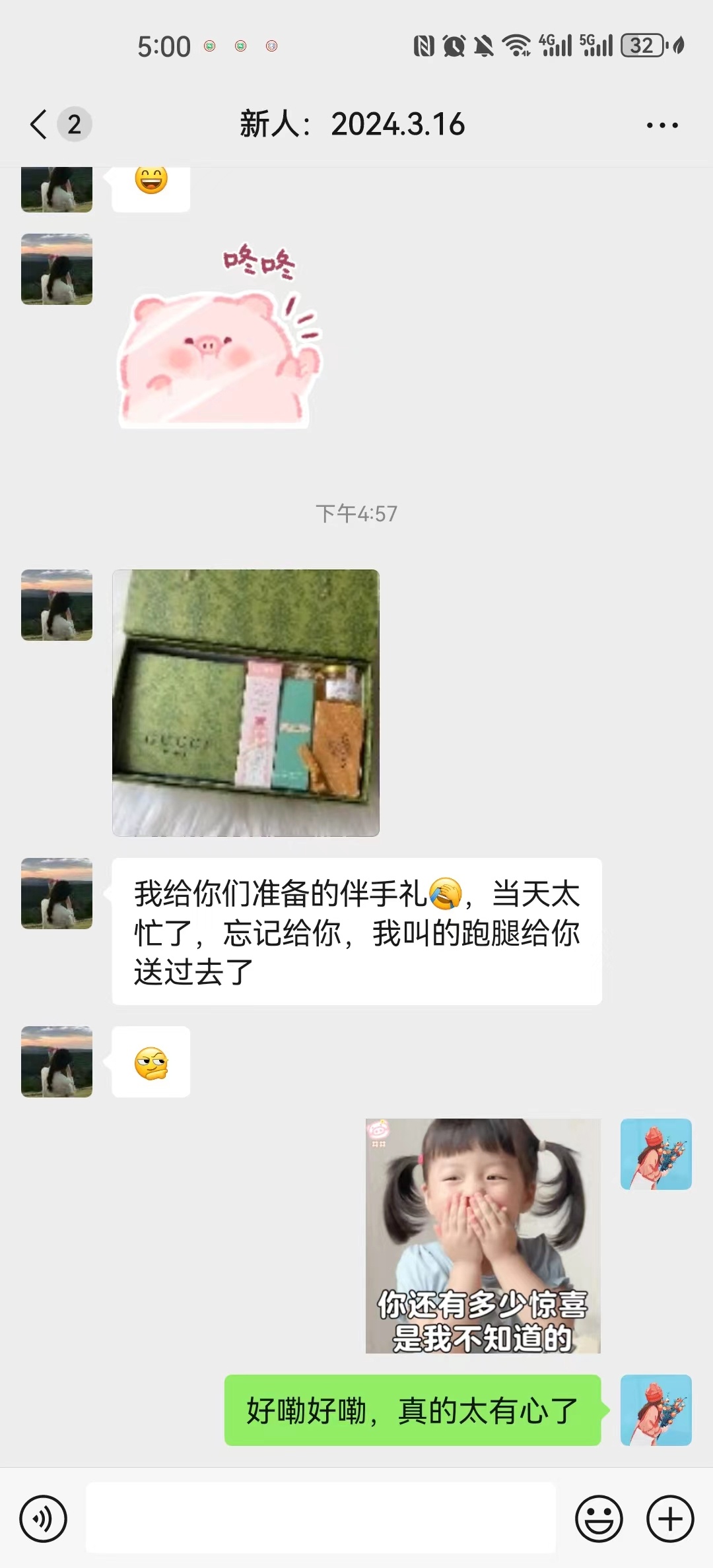
Task: Open the emoji sticker panel
Action: pyautogui.click(x=599, y=1519)
